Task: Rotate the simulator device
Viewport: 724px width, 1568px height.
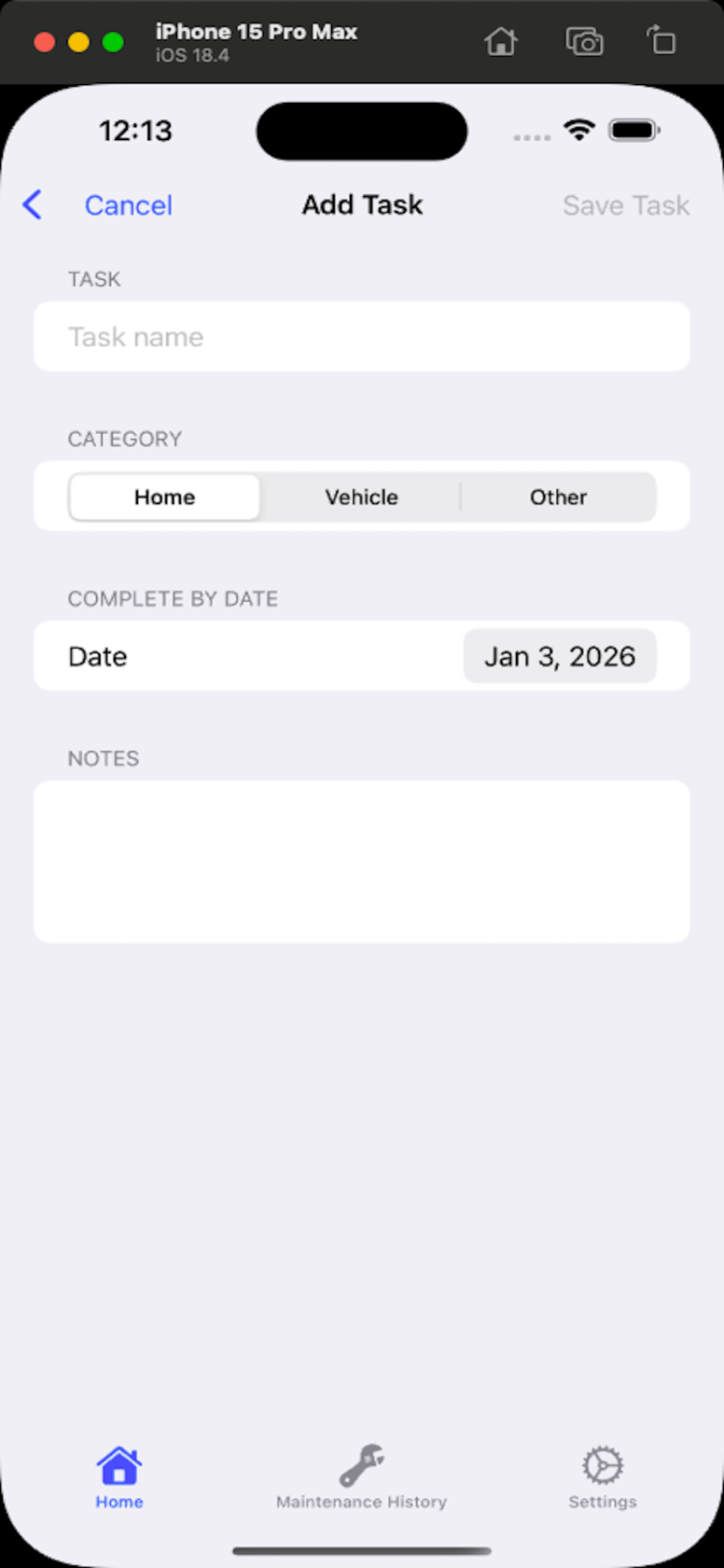Action: coord(661,41)
